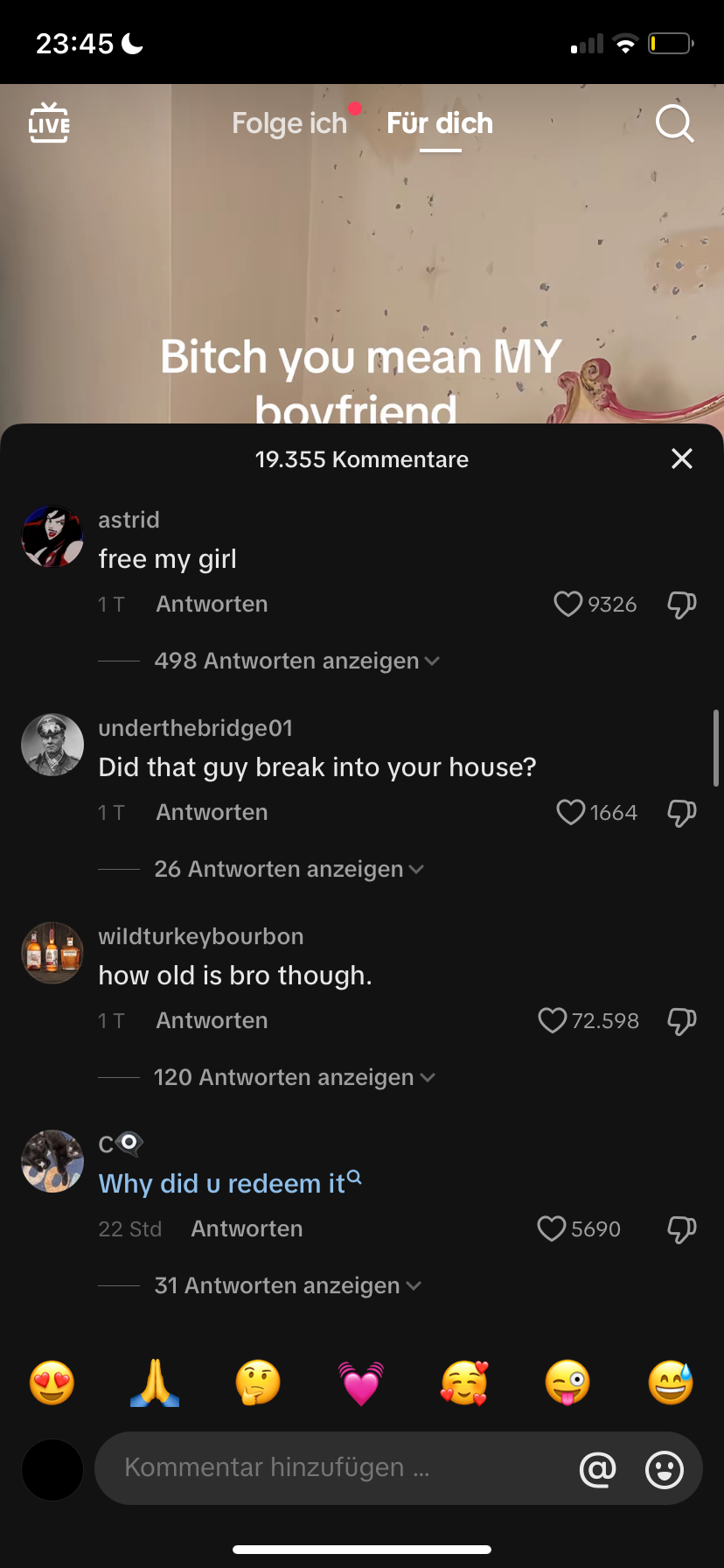Add the heart-eyes emoji

[x=52, y=1383]
